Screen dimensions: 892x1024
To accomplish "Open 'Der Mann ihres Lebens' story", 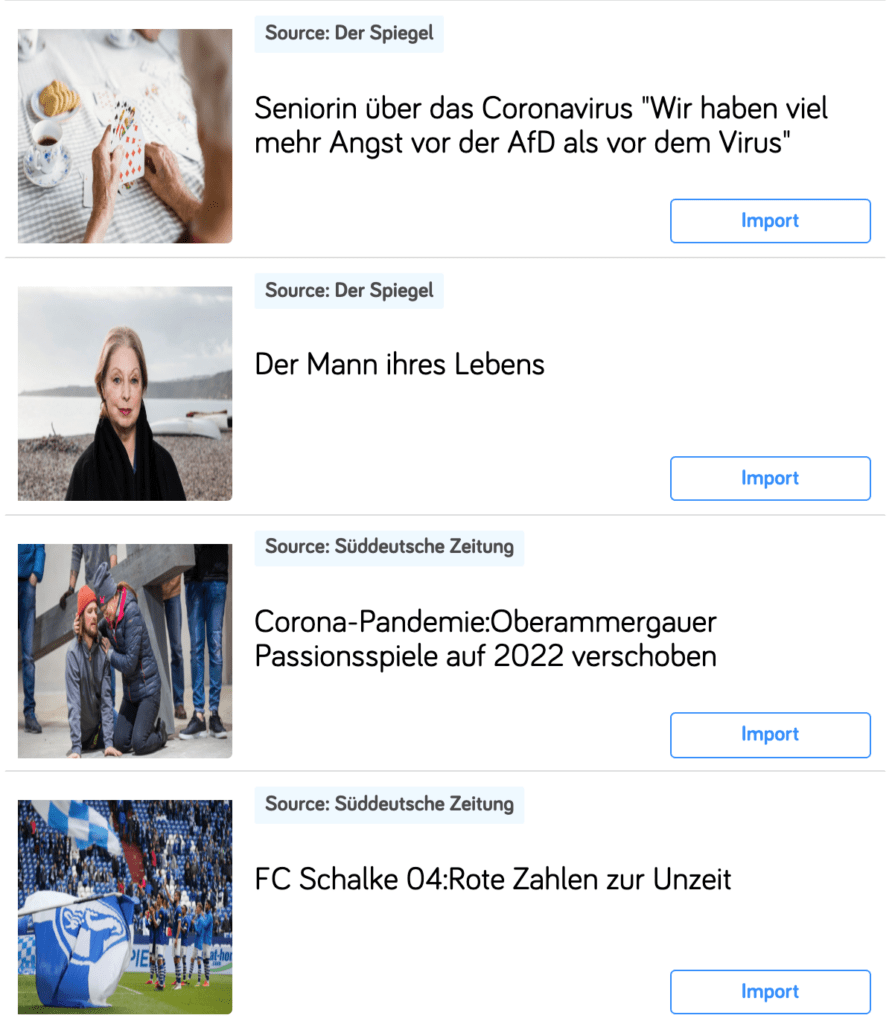I will coord(400,364).
